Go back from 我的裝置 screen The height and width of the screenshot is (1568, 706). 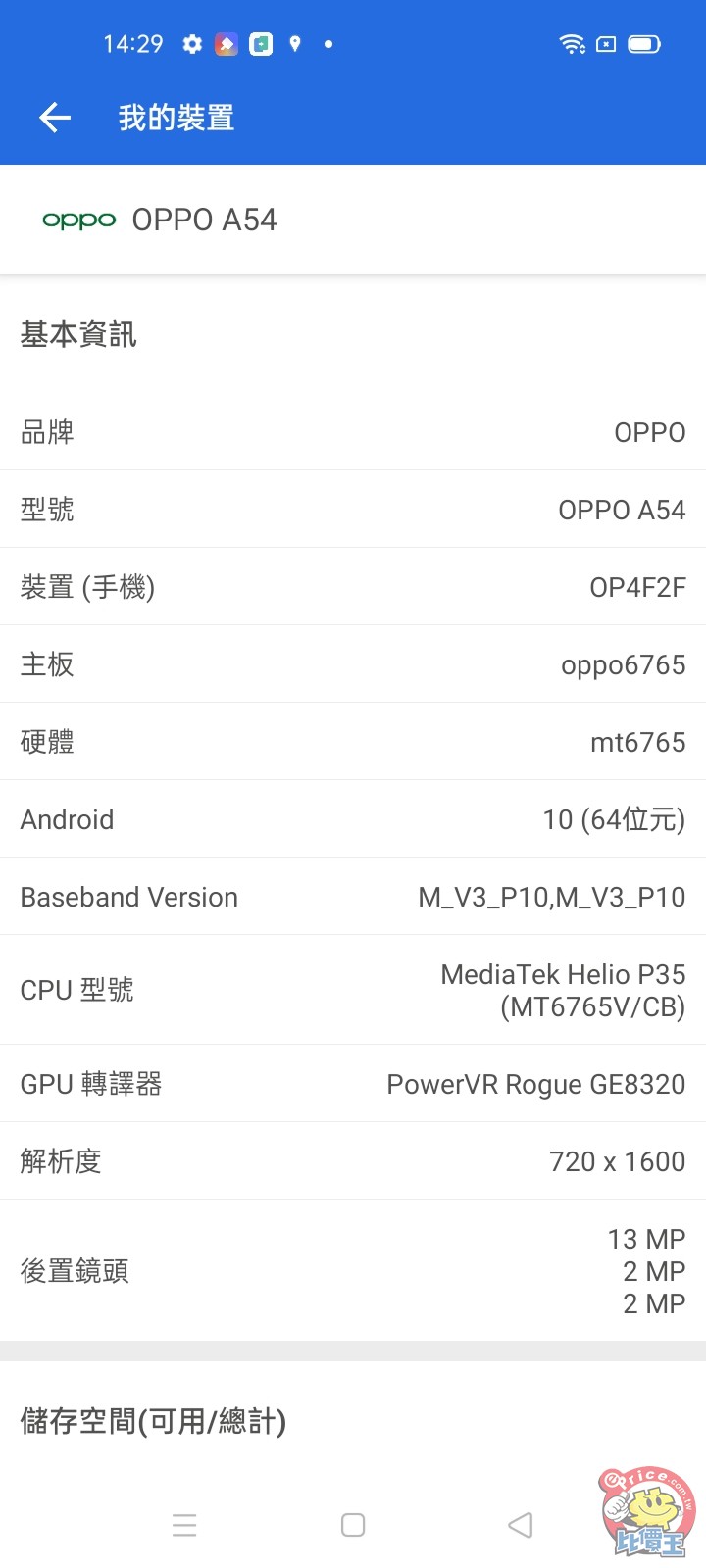[x=55, y=118]
